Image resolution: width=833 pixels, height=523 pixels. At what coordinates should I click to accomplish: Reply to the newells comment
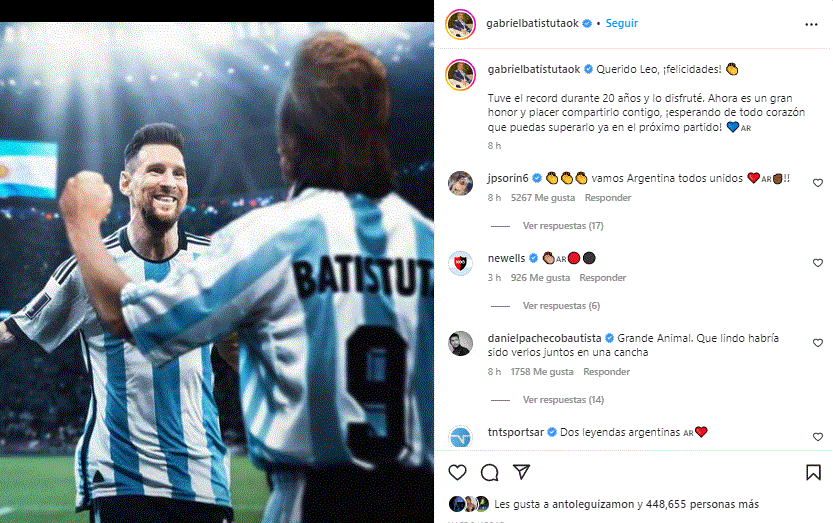[602, 277]
